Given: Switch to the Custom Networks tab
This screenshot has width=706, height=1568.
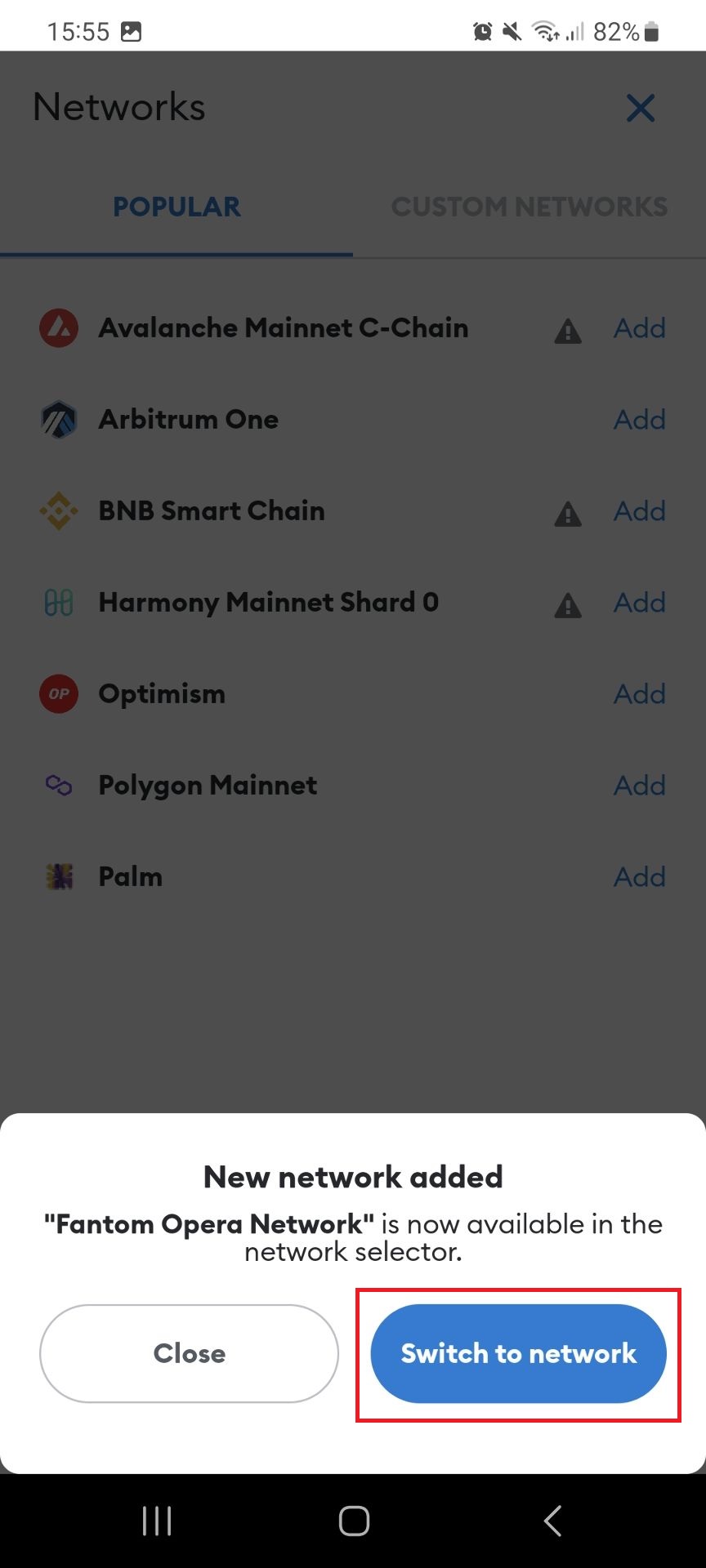Looking at the screenshot, I should [x=529, y=207].
